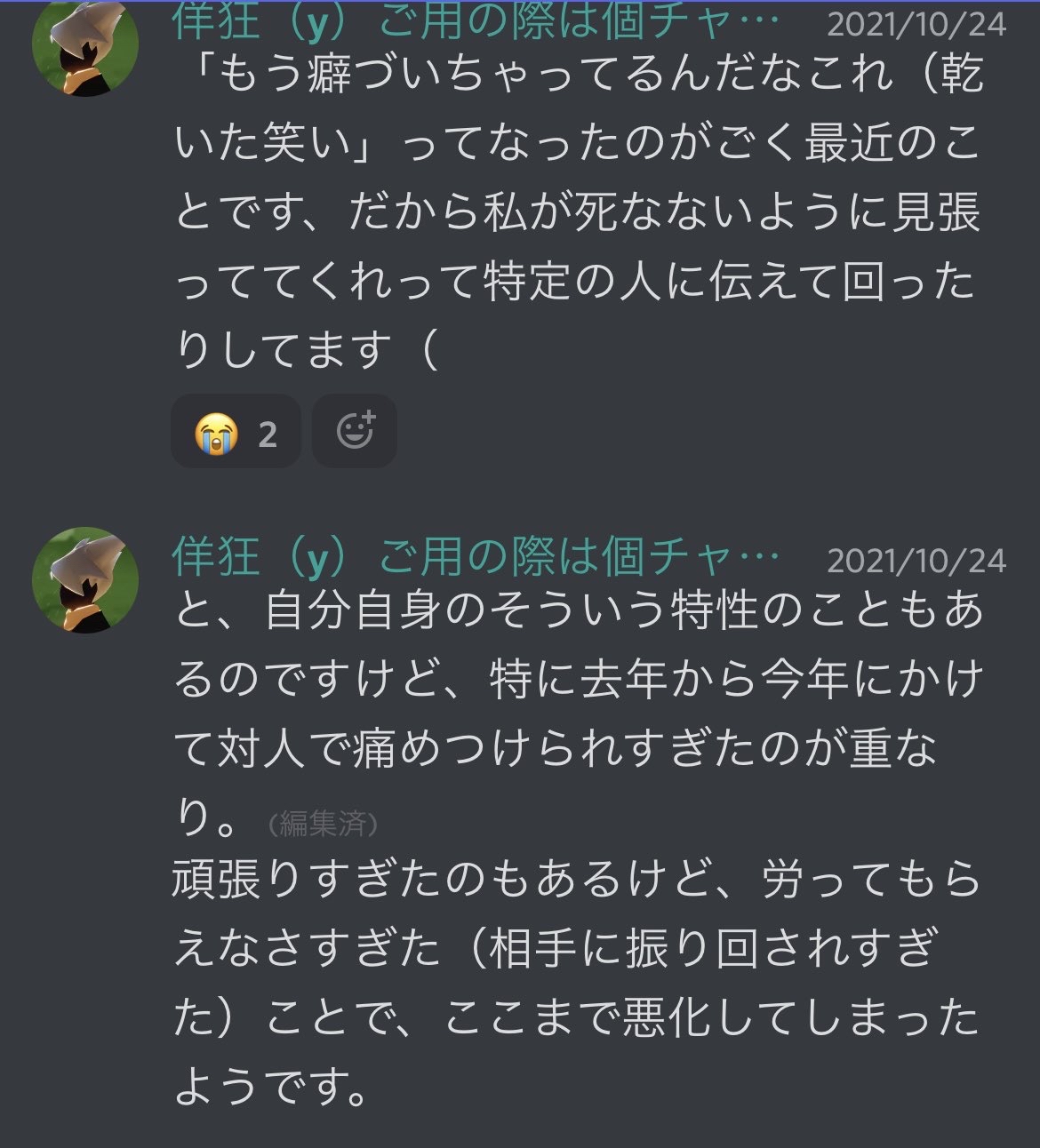Add the crying emoji reaction with count 2
The height and width of the screenshot is (1148, 1040).
tap(236, 433)
